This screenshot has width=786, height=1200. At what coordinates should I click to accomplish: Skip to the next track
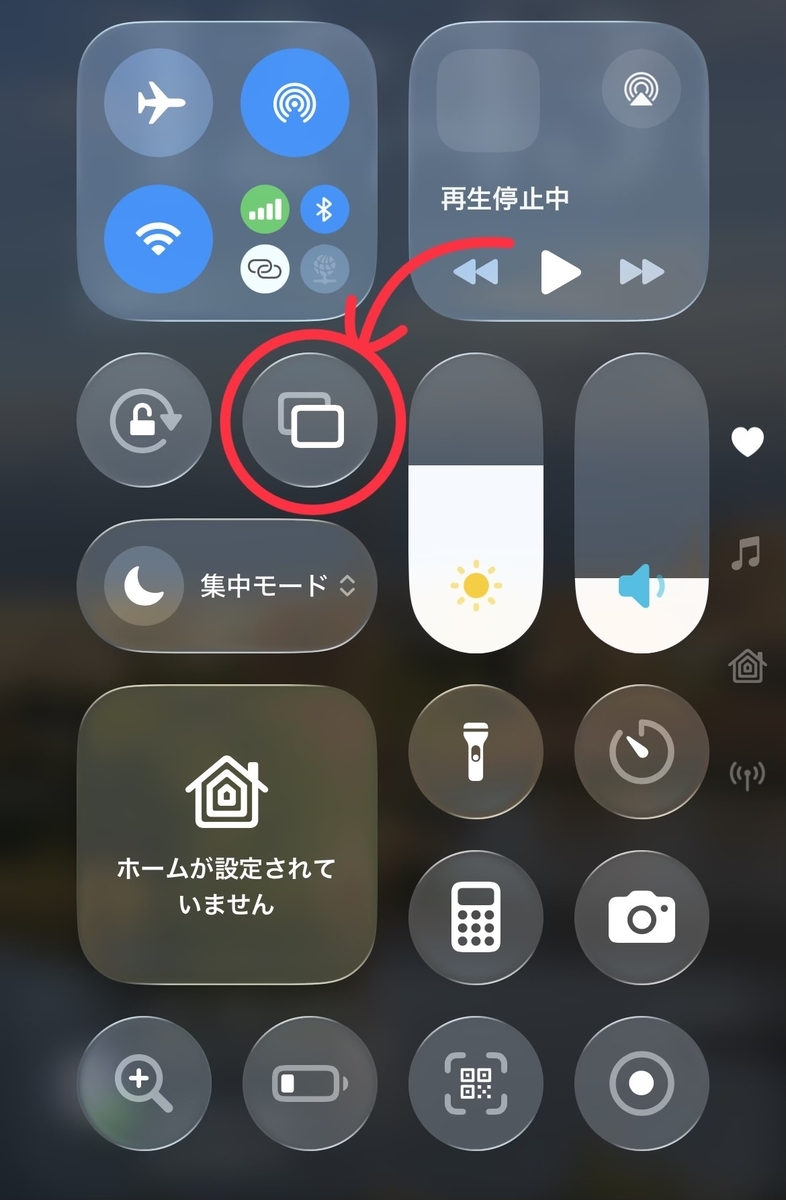(641, 271)
